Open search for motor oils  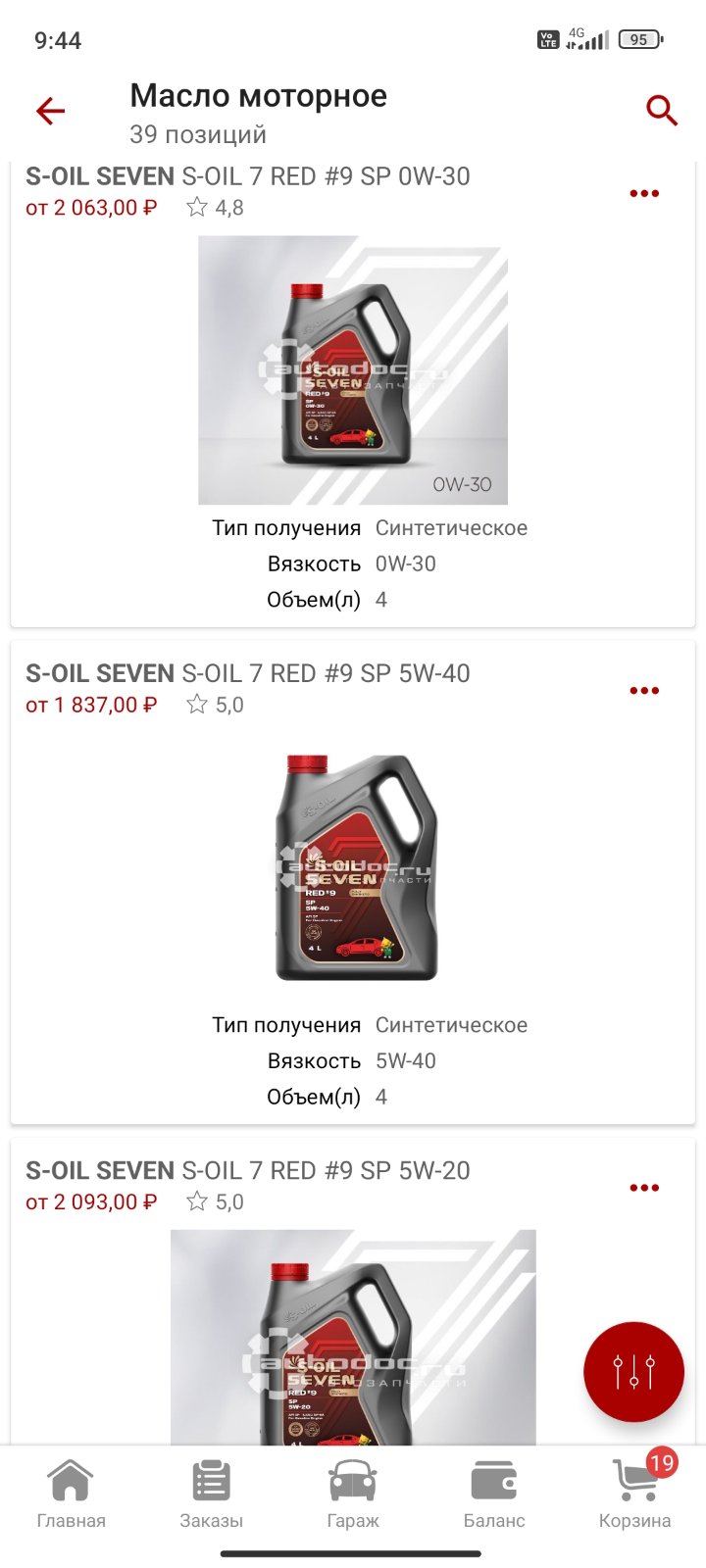pyautogui.click(x=662, y=111)
